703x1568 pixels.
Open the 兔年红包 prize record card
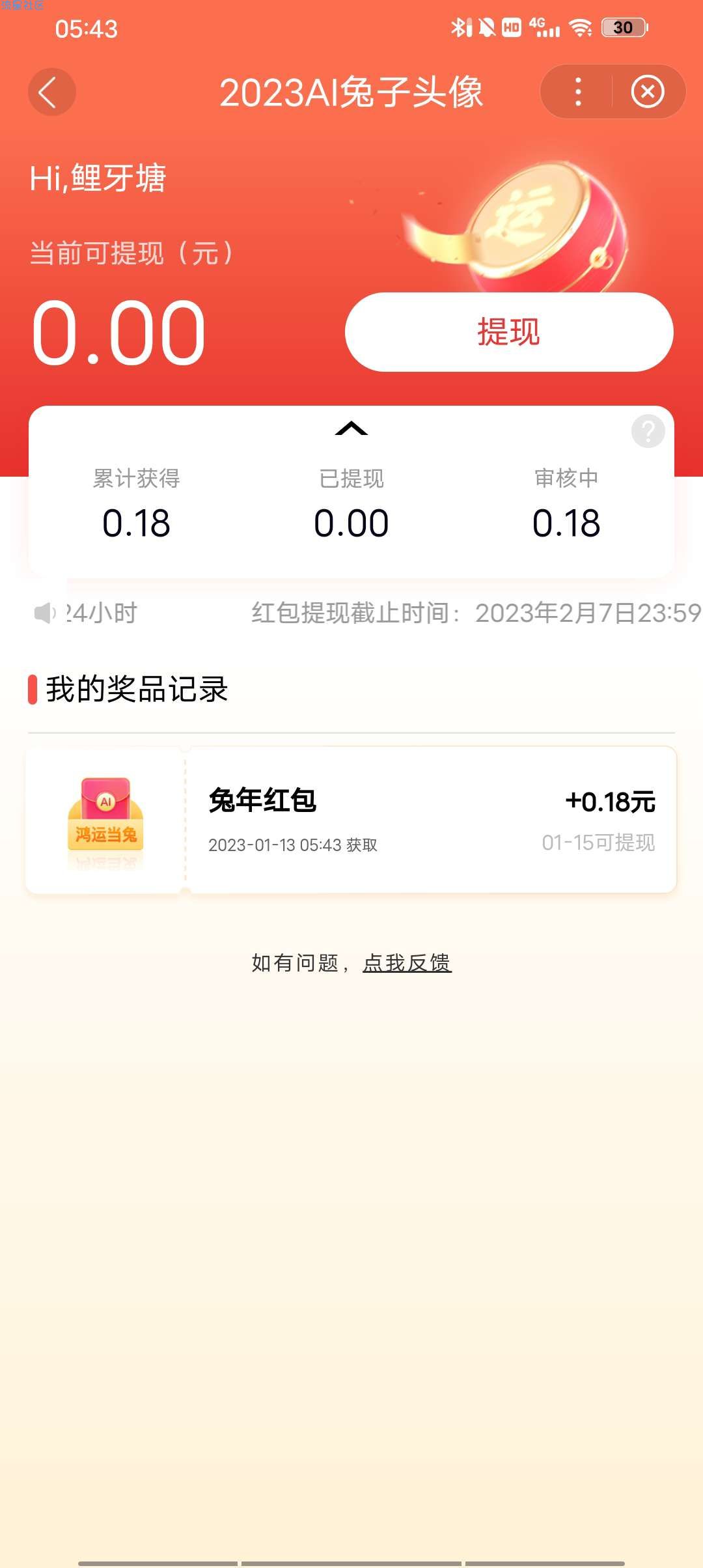(x=351, y=820)
